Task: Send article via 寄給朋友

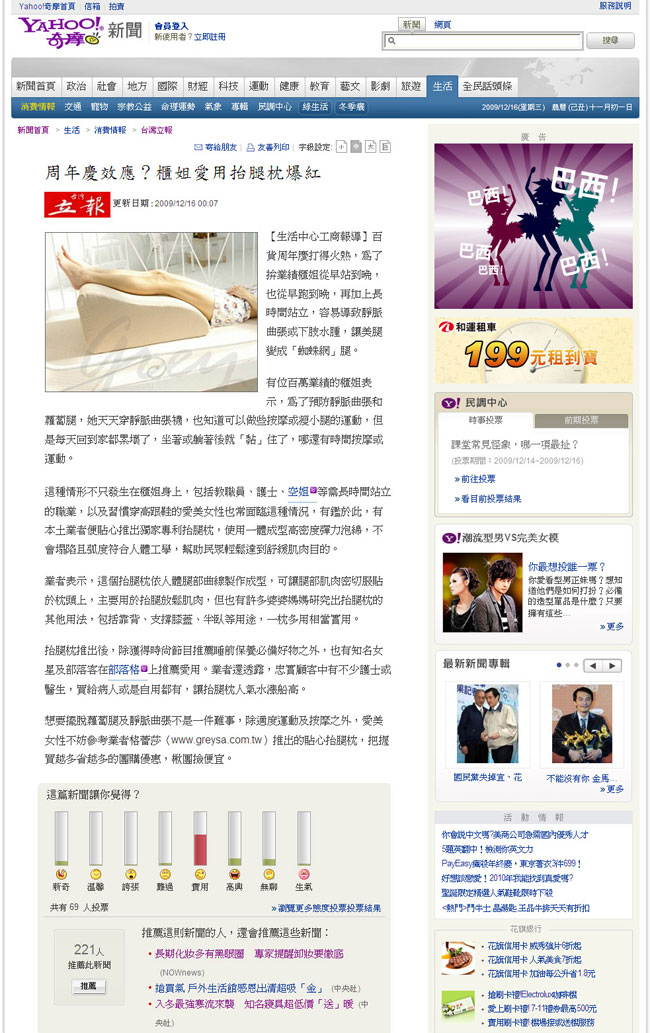Action: pos(216,147)
